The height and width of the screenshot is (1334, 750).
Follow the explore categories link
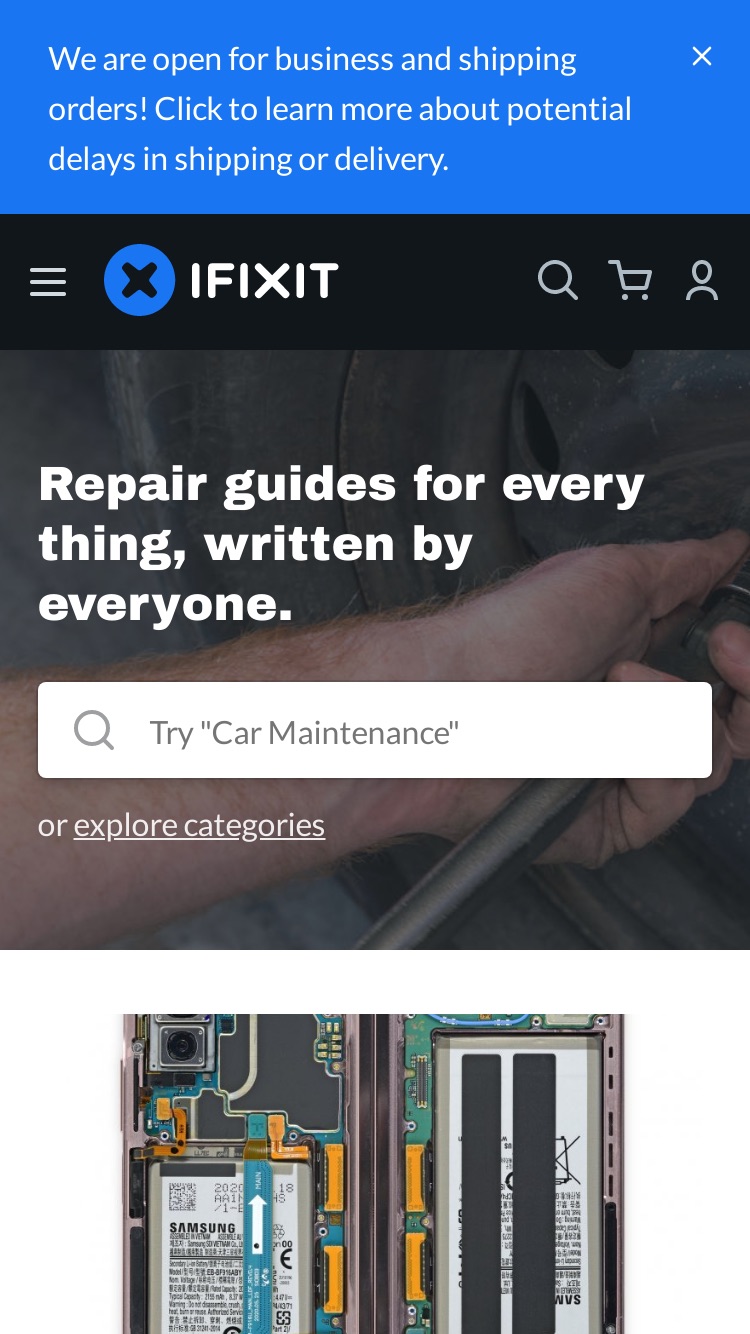[199, 825]
